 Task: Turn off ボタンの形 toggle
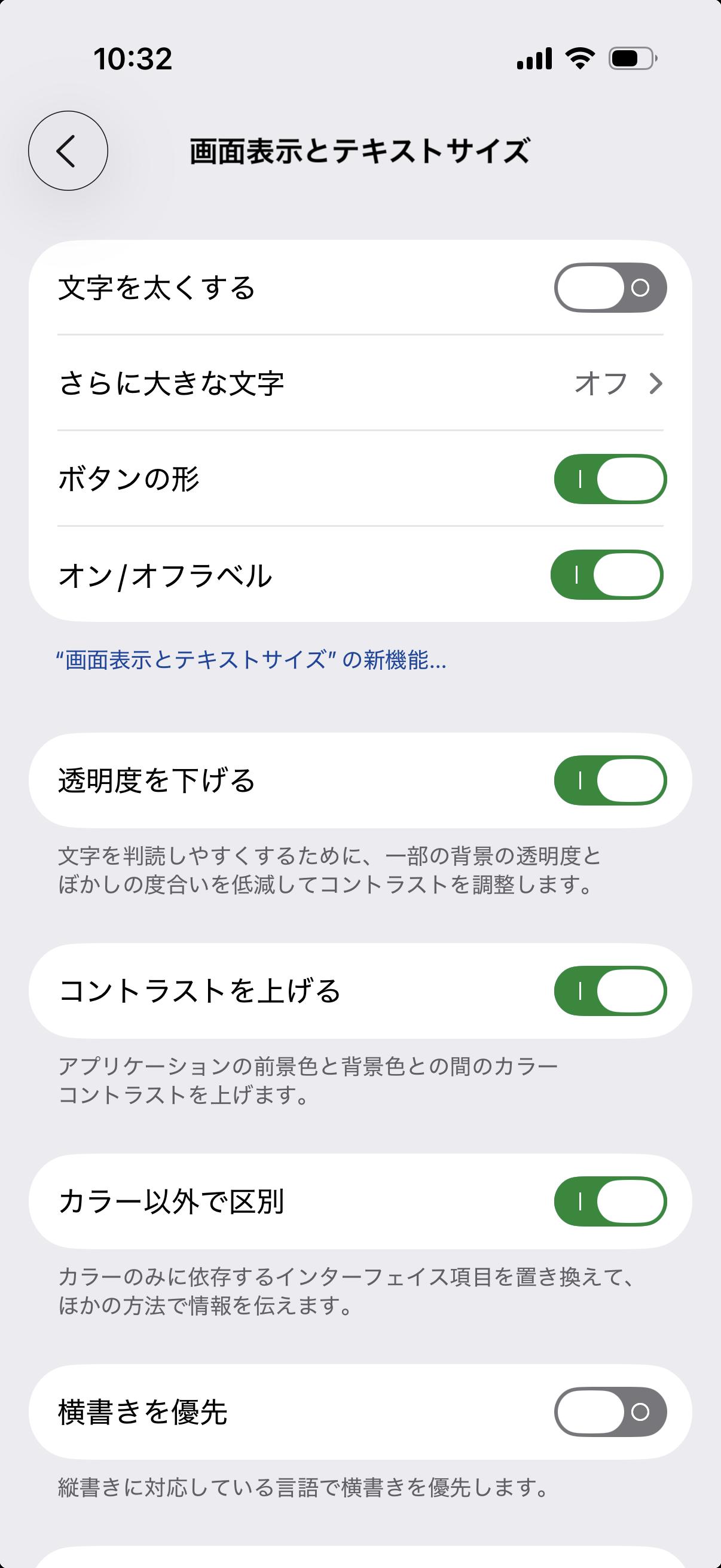click(610, 479)
